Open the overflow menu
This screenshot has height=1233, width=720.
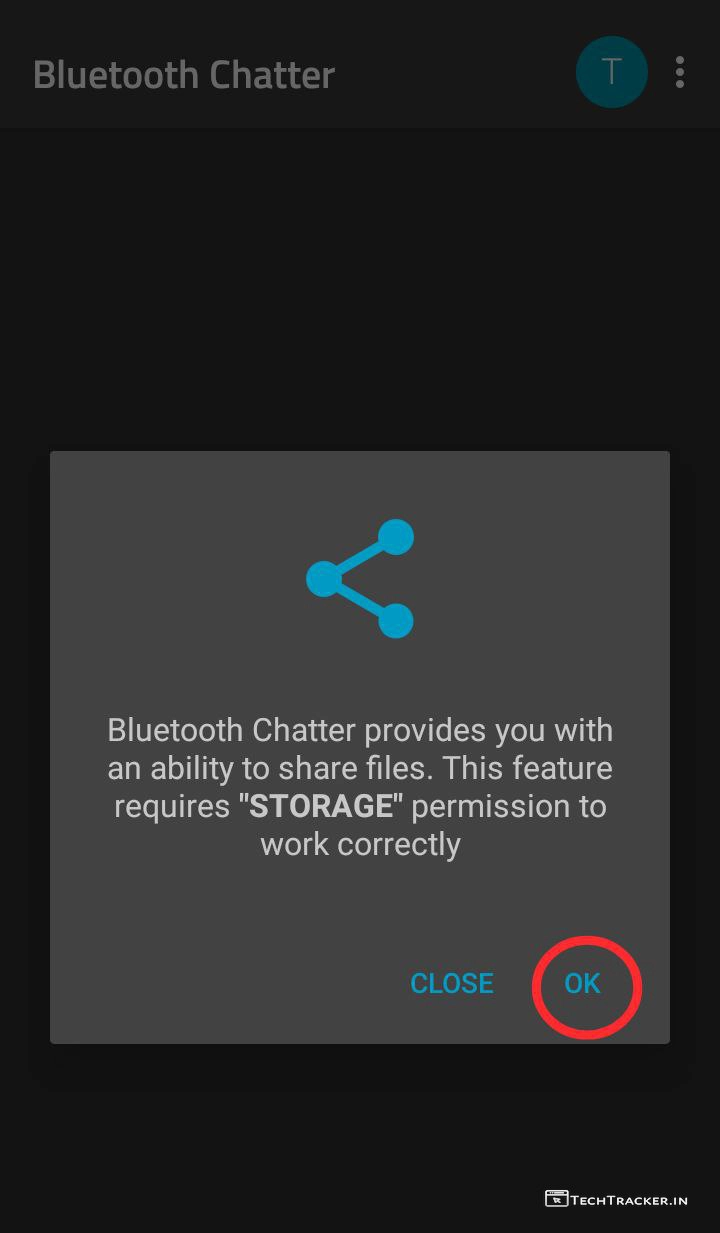click(680, 73)
